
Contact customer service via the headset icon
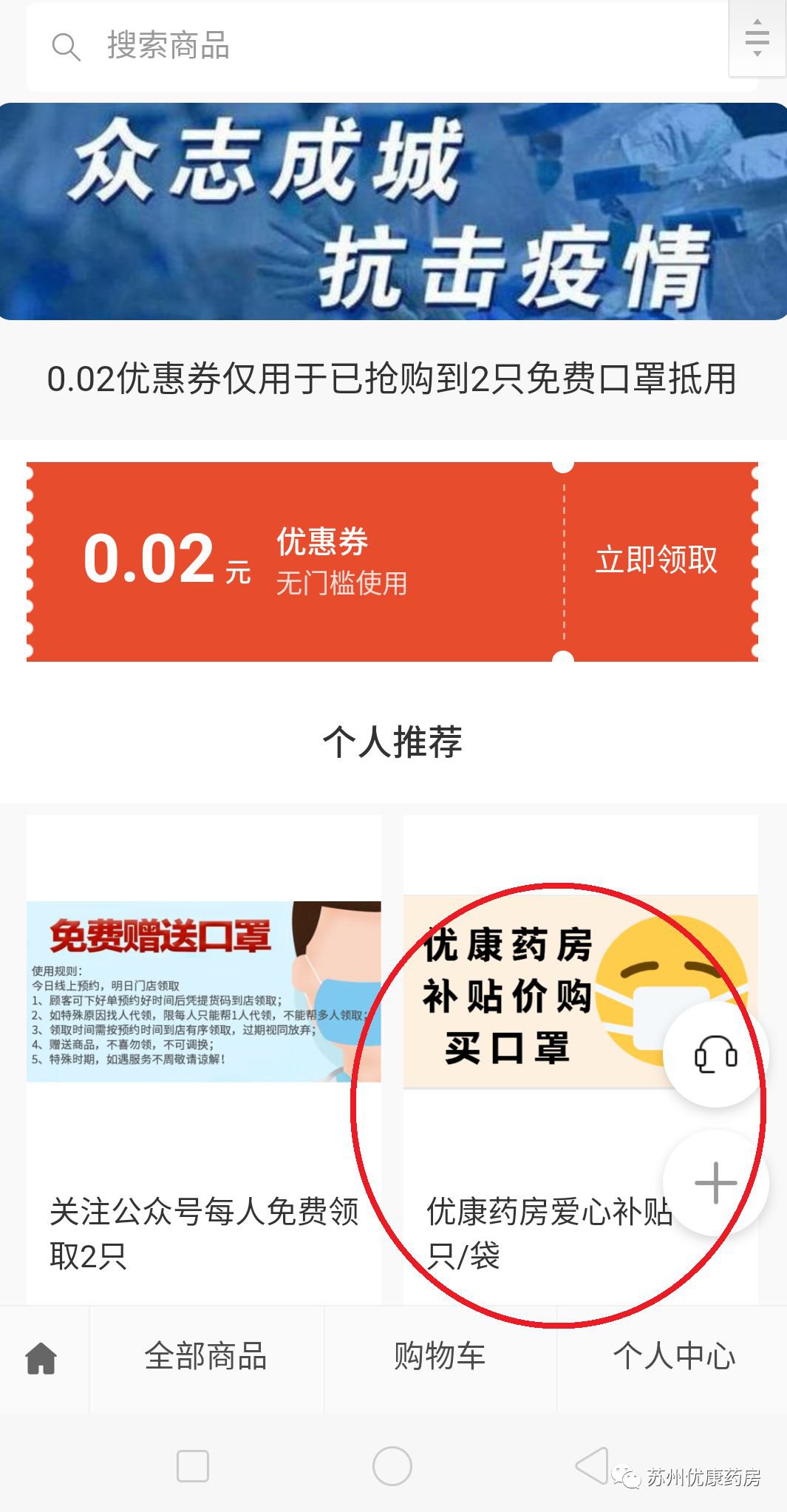[x=715, y=1054]
